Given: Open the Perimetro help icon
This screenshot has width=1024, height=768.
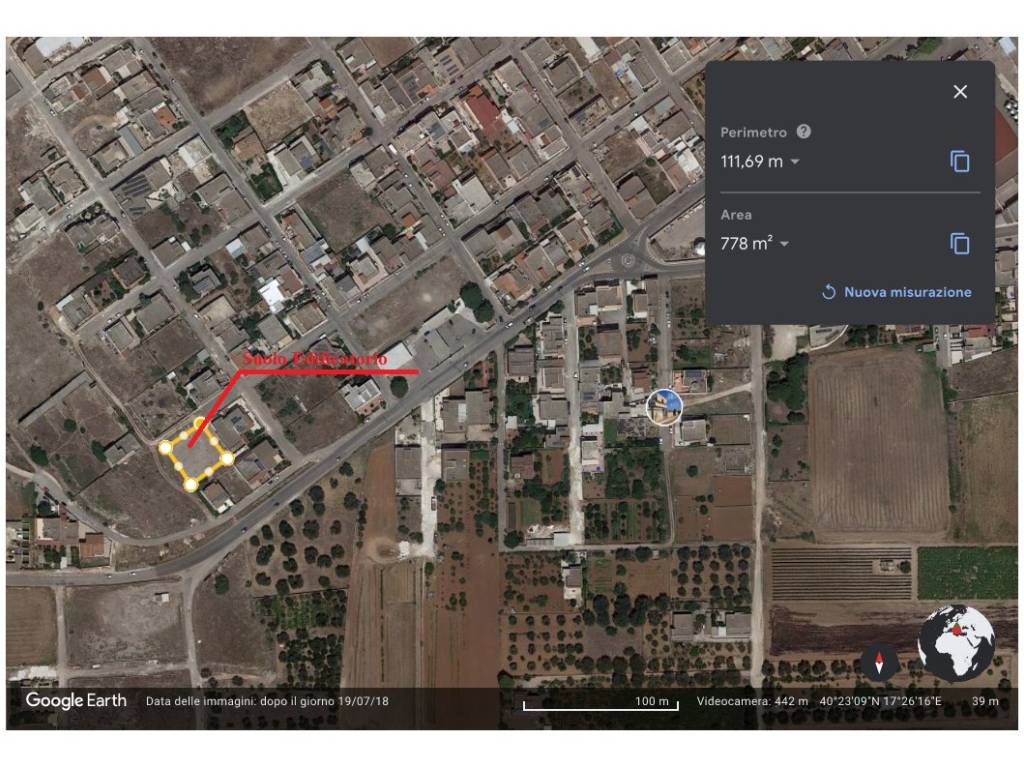Looking at the screenshot, I should (x=803, y=132).
